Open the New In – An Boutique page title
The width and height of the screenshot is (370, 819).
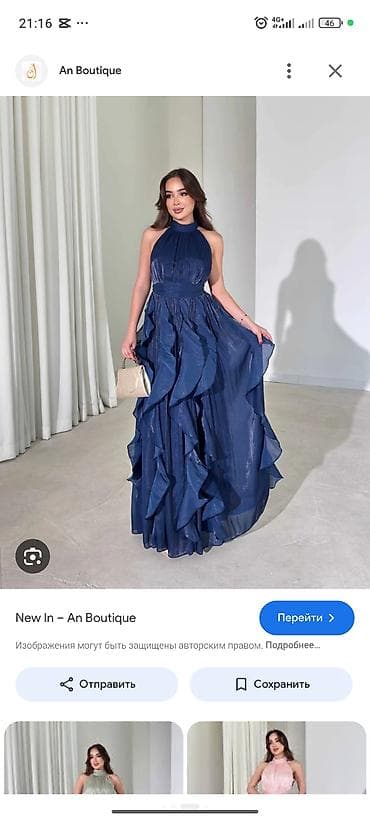click(x=75, y=618)
